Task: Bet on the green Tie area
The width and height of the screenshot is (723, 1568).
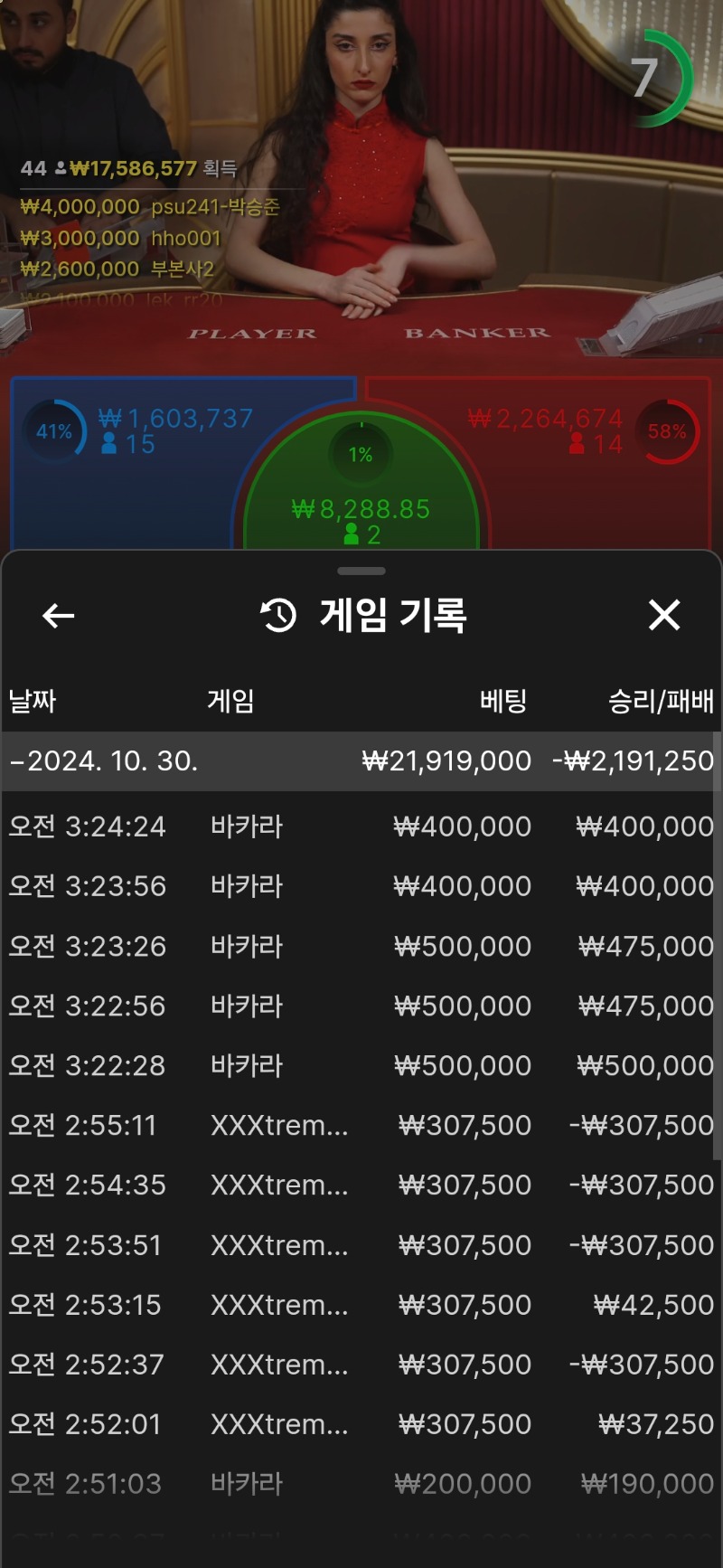Action: (361, 506)
